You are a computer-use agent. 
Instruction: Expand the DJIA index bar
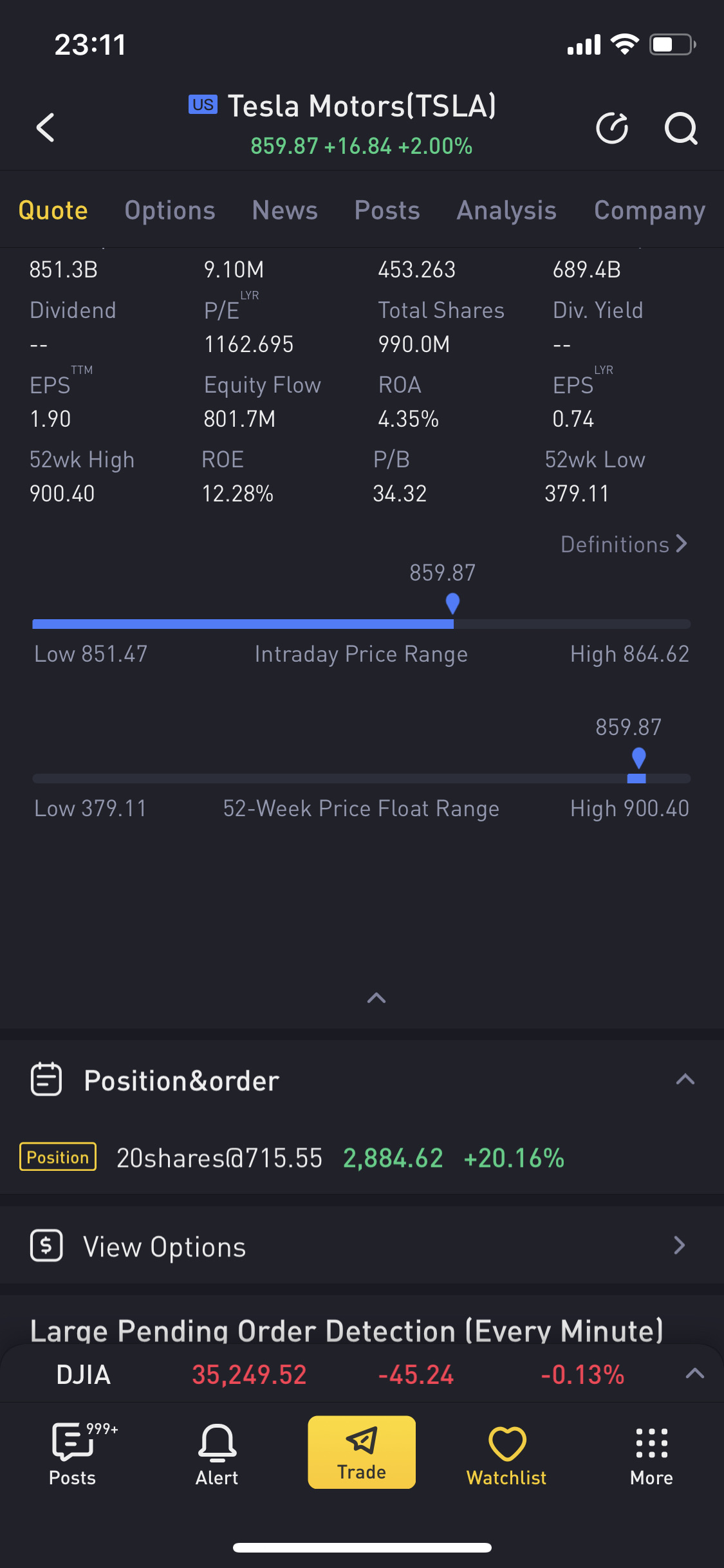[695, 1373]
